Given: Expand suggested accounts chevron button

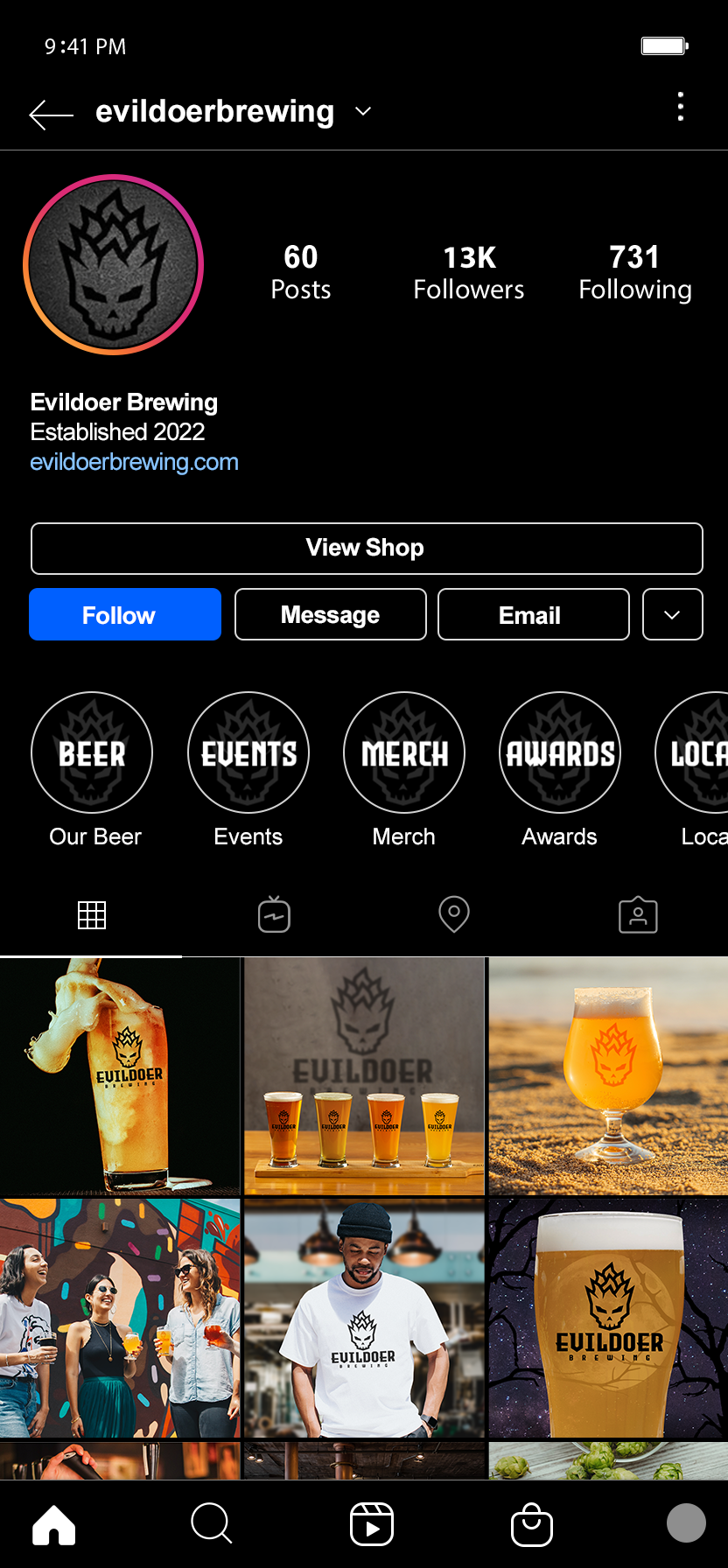Looking at the screenshot, I should click(x=673, y=614).
